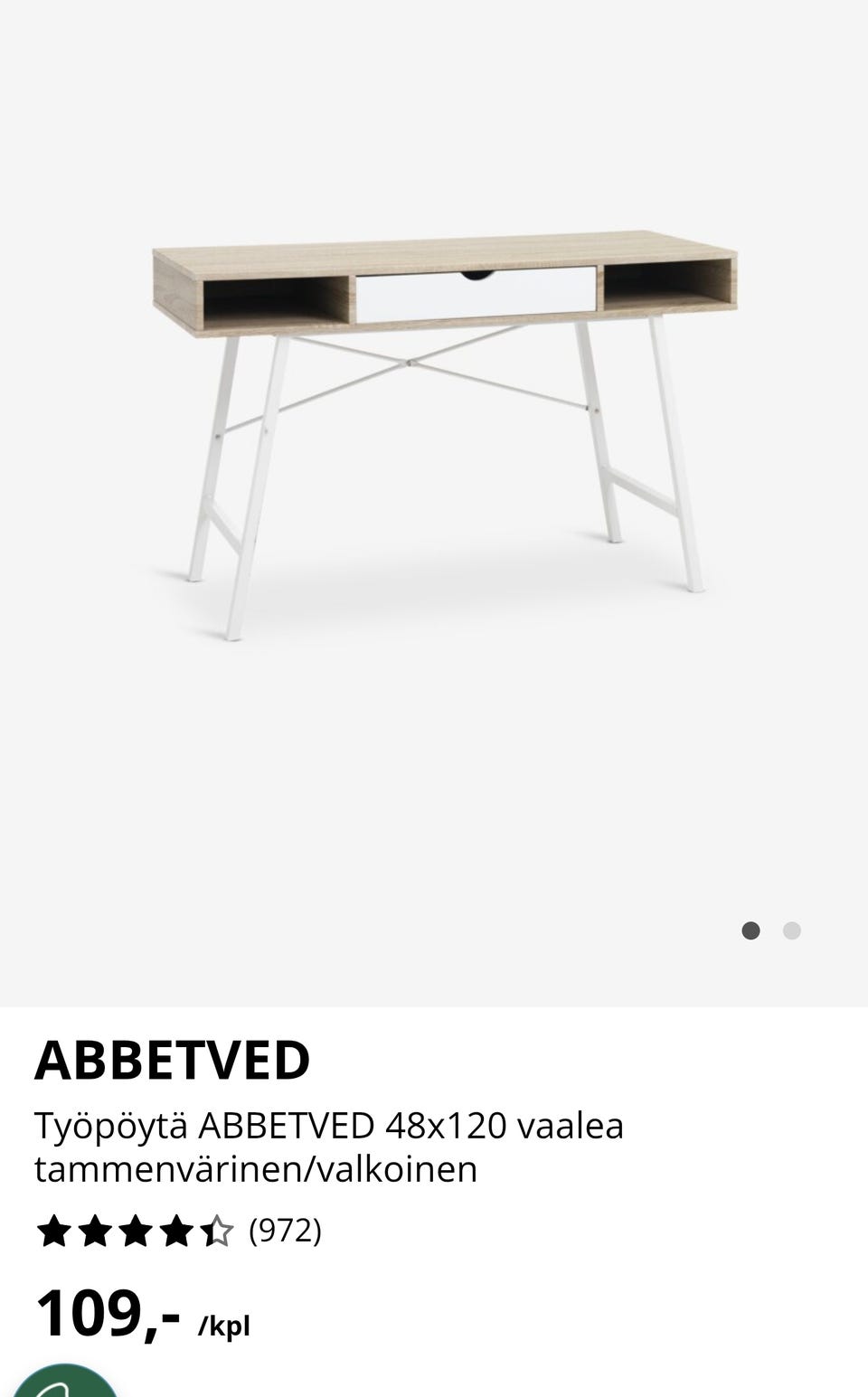Jump to the second image indicator dot
This screenshot has height=1397, width=868.
[x=792, y=930]
